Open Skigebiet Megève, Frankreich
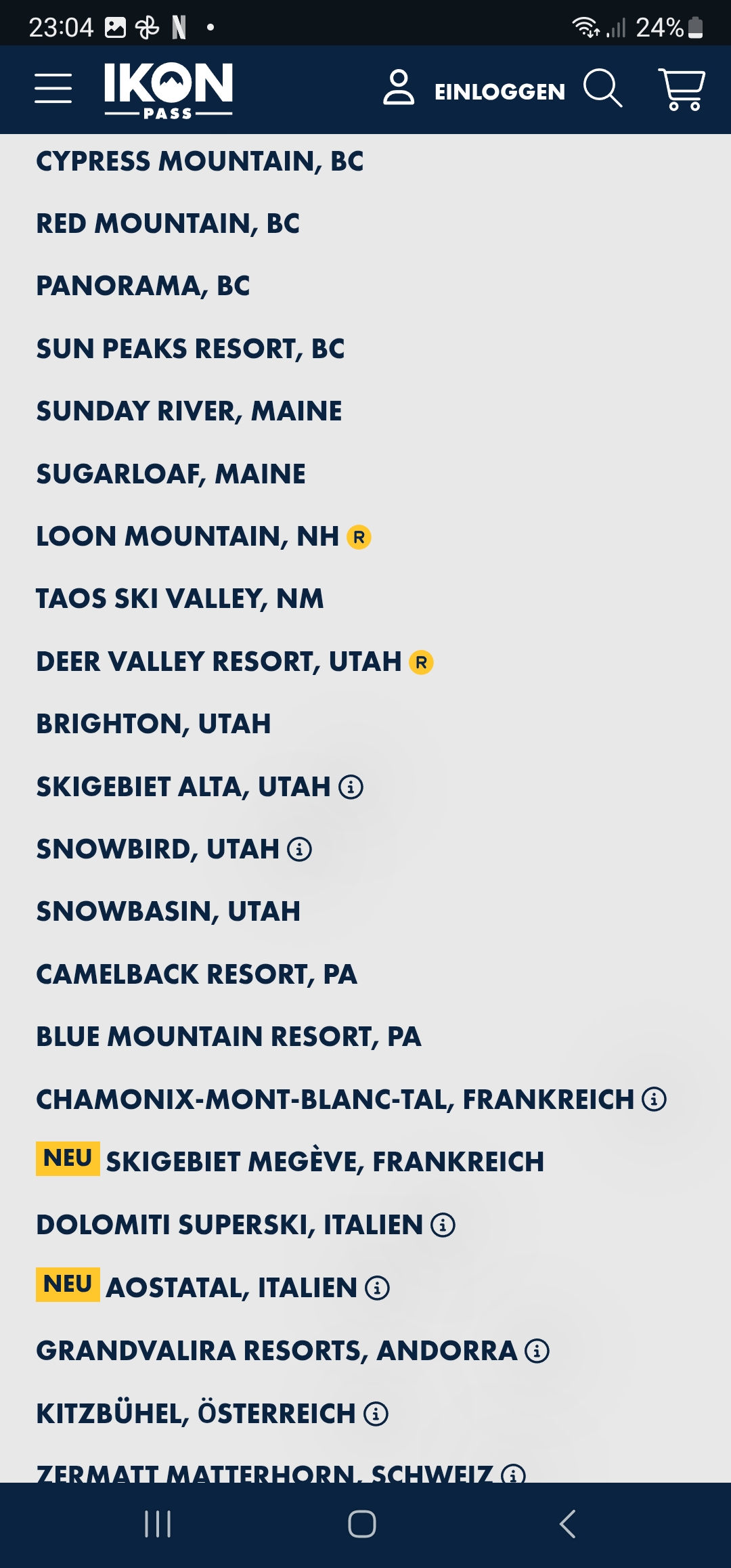The image size is (731, 1568). (x=325, y=1162)
